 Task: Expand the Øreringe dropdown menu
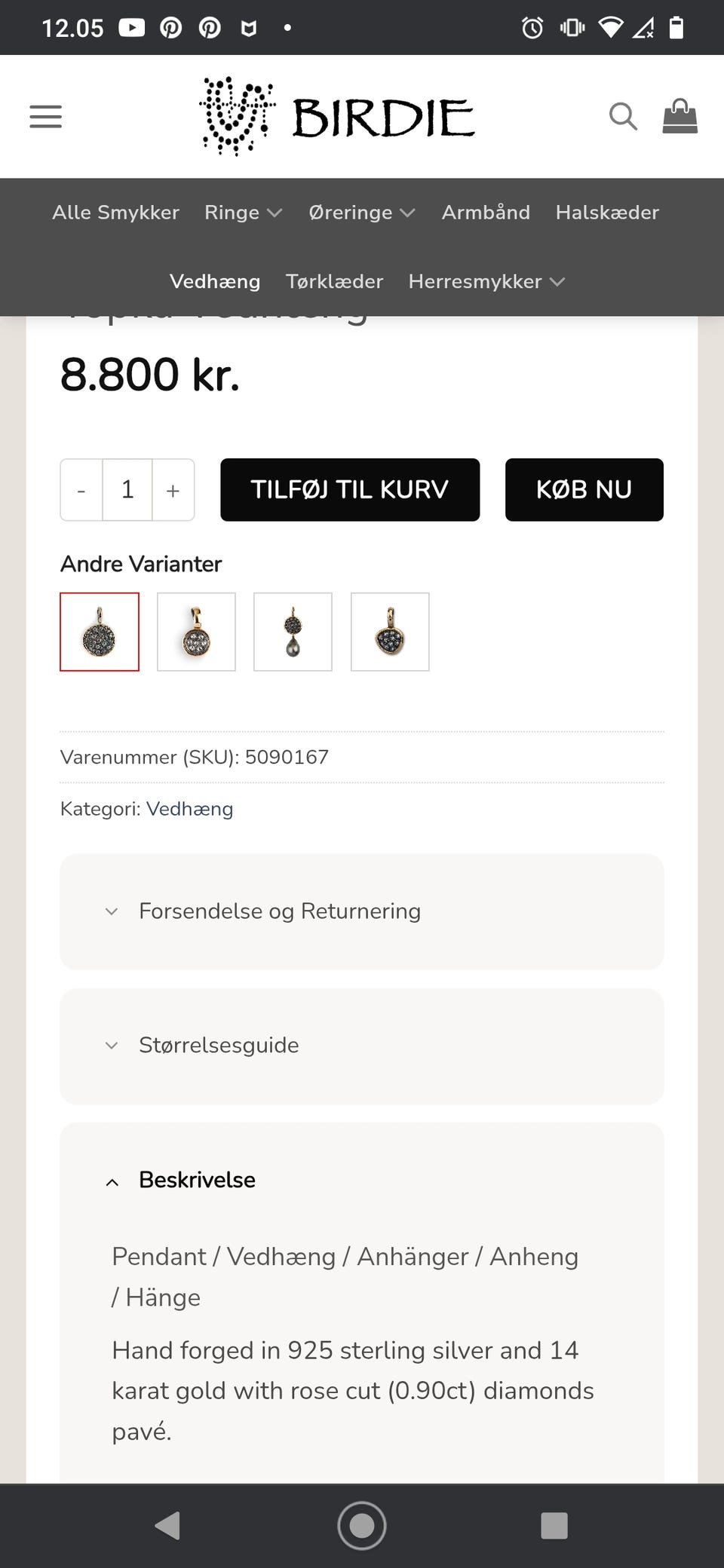coord(362,213)
